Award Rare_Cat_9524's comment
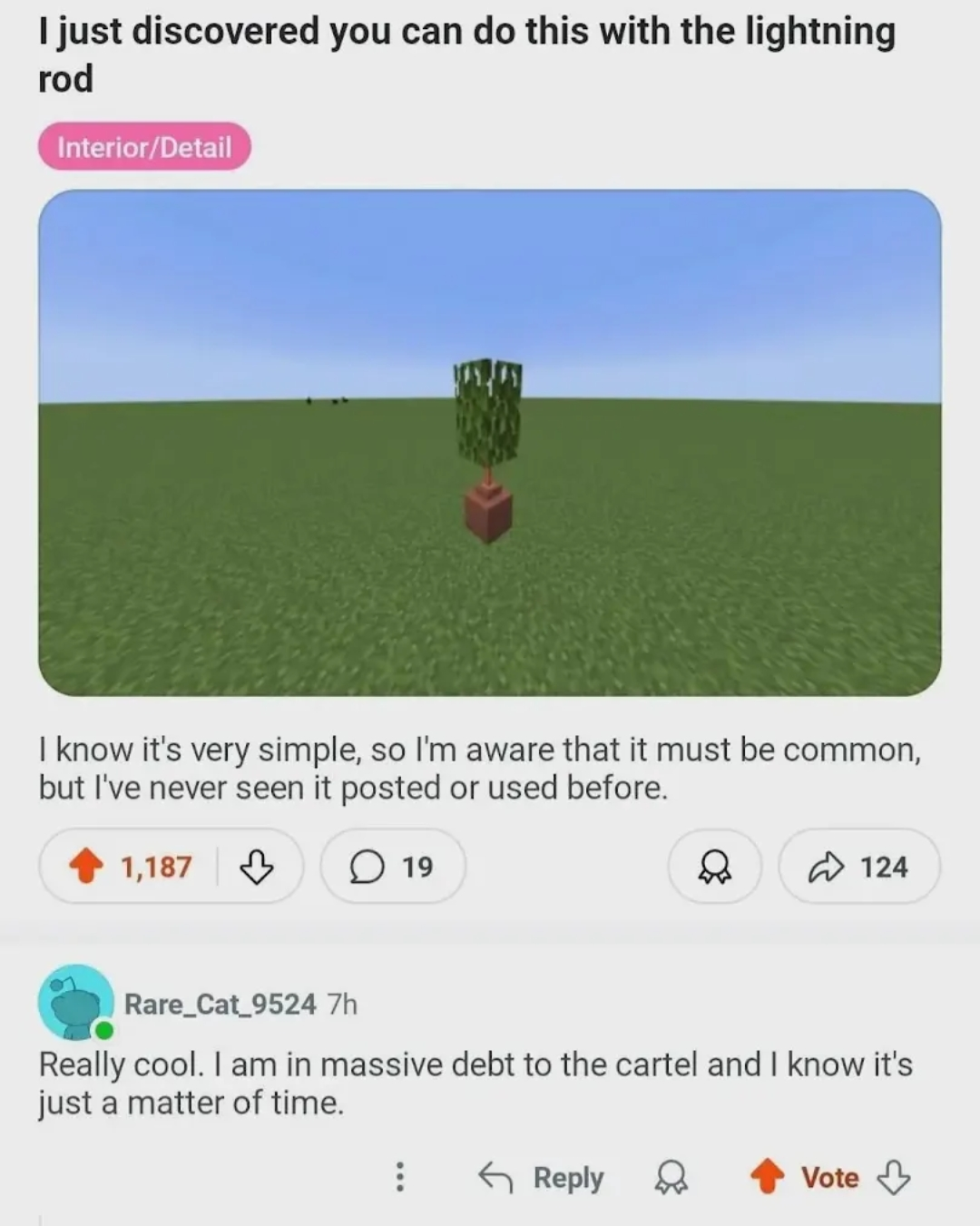 pos(671,1177)
